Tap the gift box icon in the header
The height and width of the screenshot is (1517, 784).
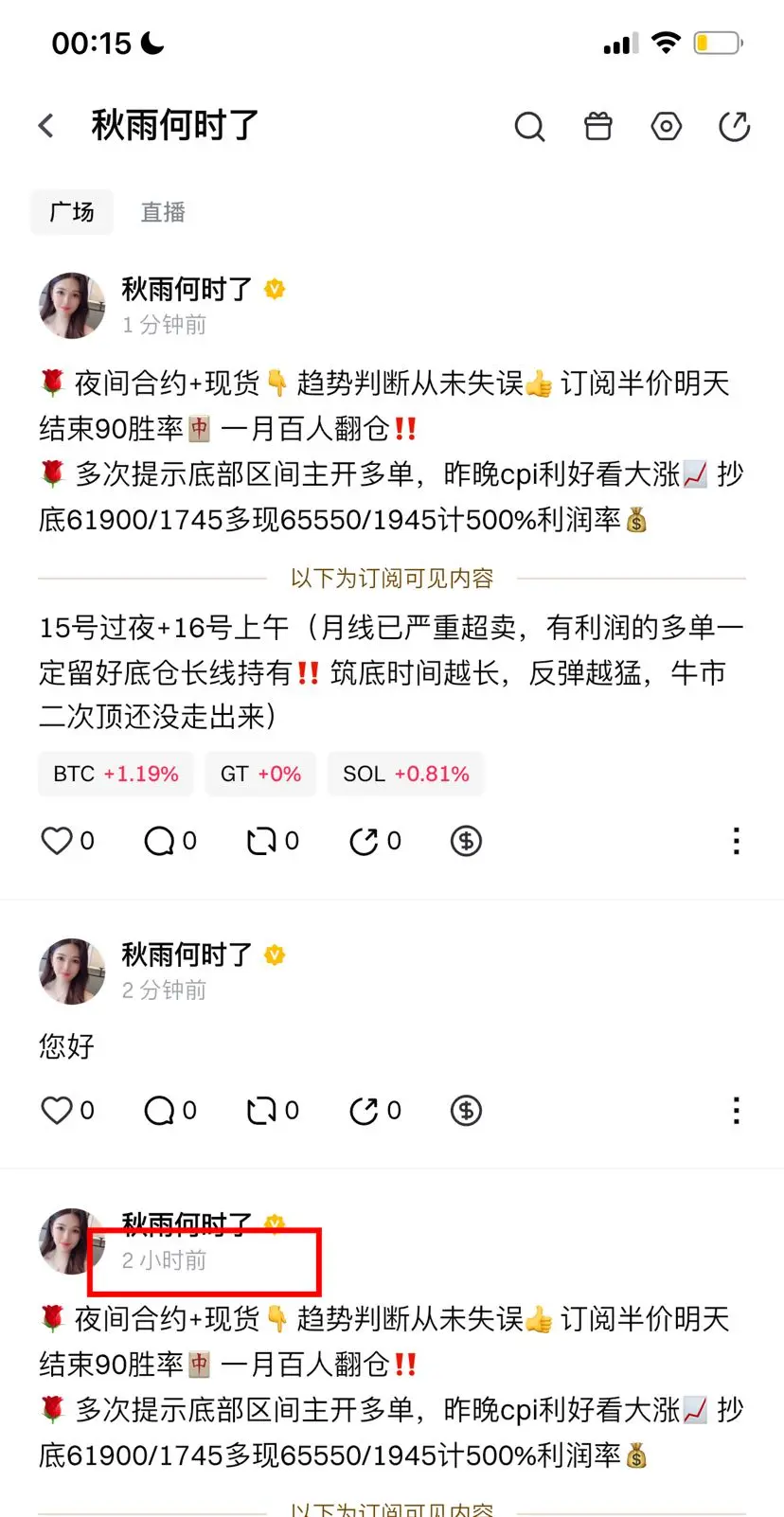(597, 126)
